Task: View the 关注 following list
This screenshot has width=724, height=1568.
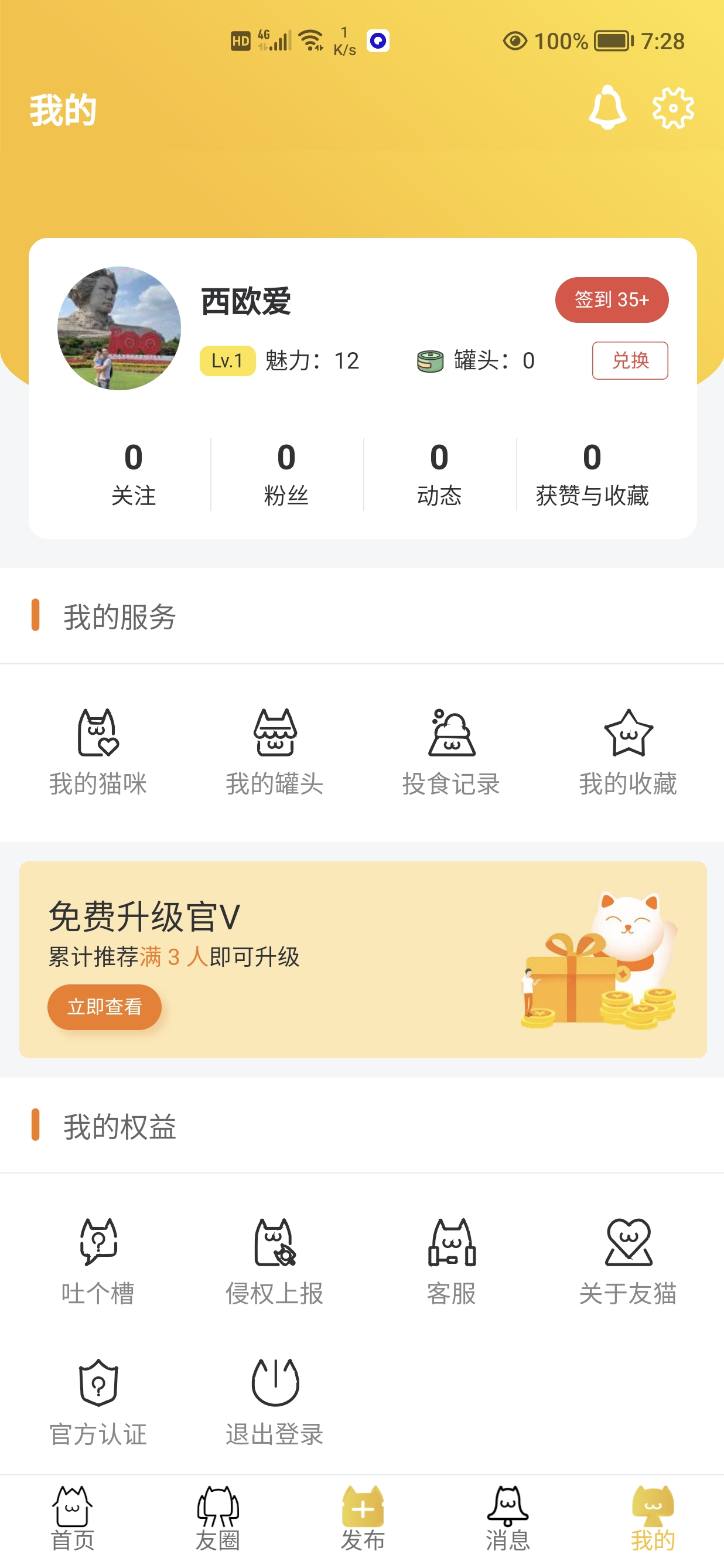Action: click(x=133, y=474)
